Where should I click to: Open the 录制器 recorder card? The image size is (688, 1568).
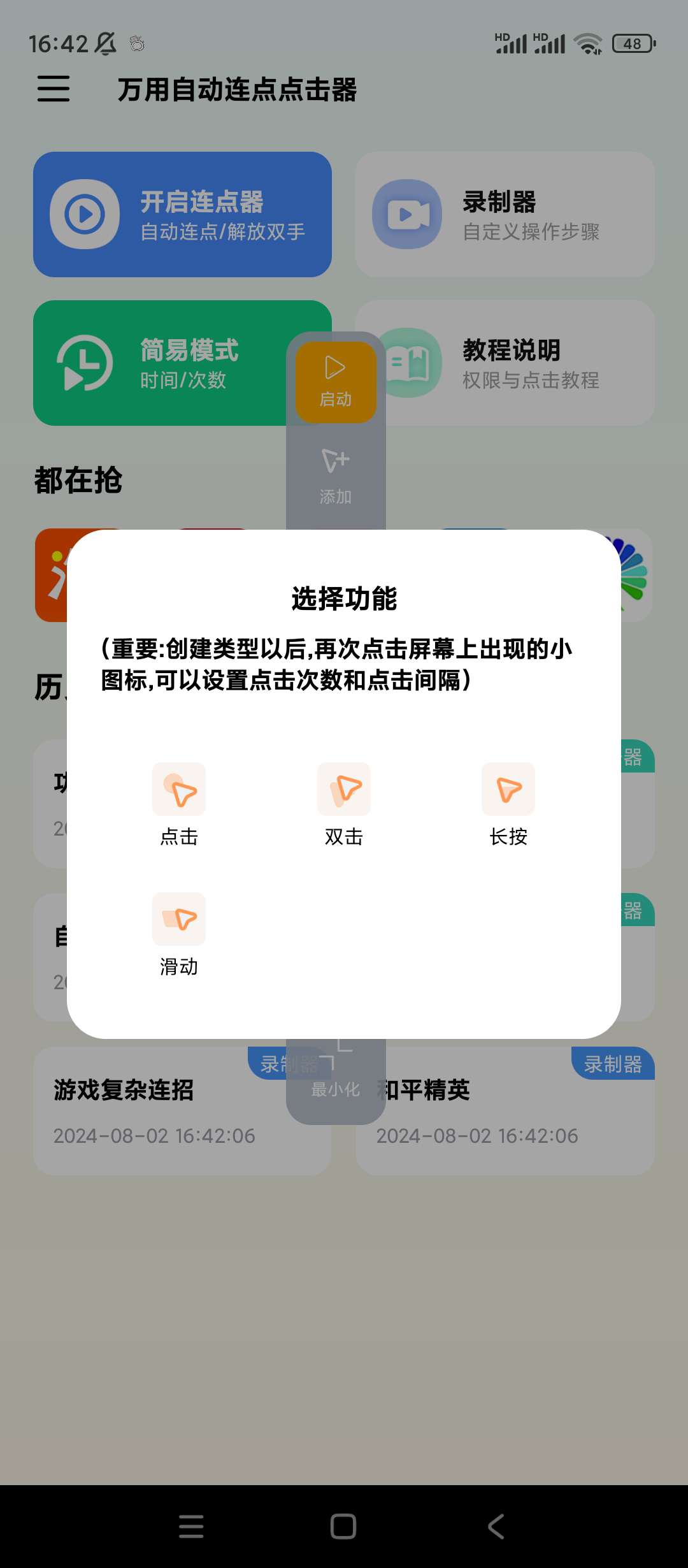[x=505, y=214]
